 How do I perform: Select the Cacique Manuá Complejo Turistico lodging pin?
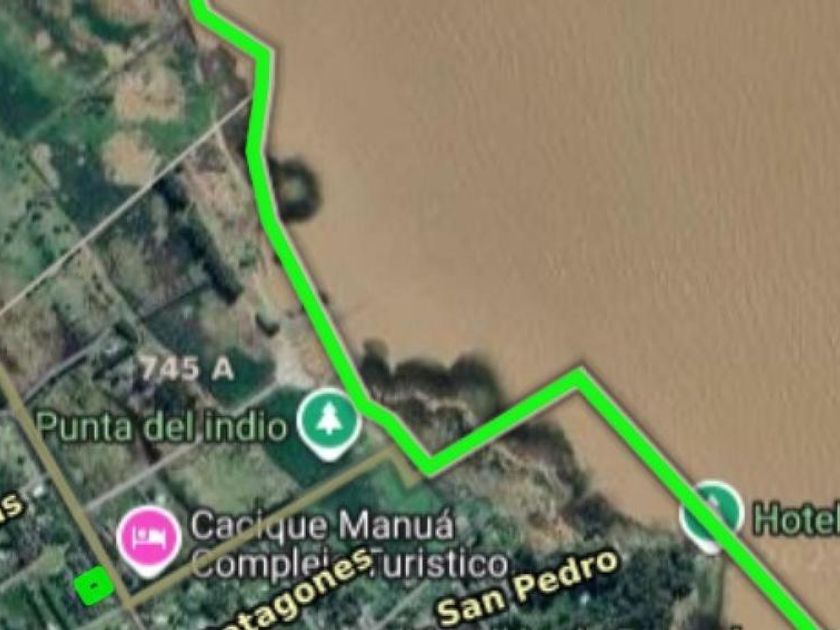(149, 541)
